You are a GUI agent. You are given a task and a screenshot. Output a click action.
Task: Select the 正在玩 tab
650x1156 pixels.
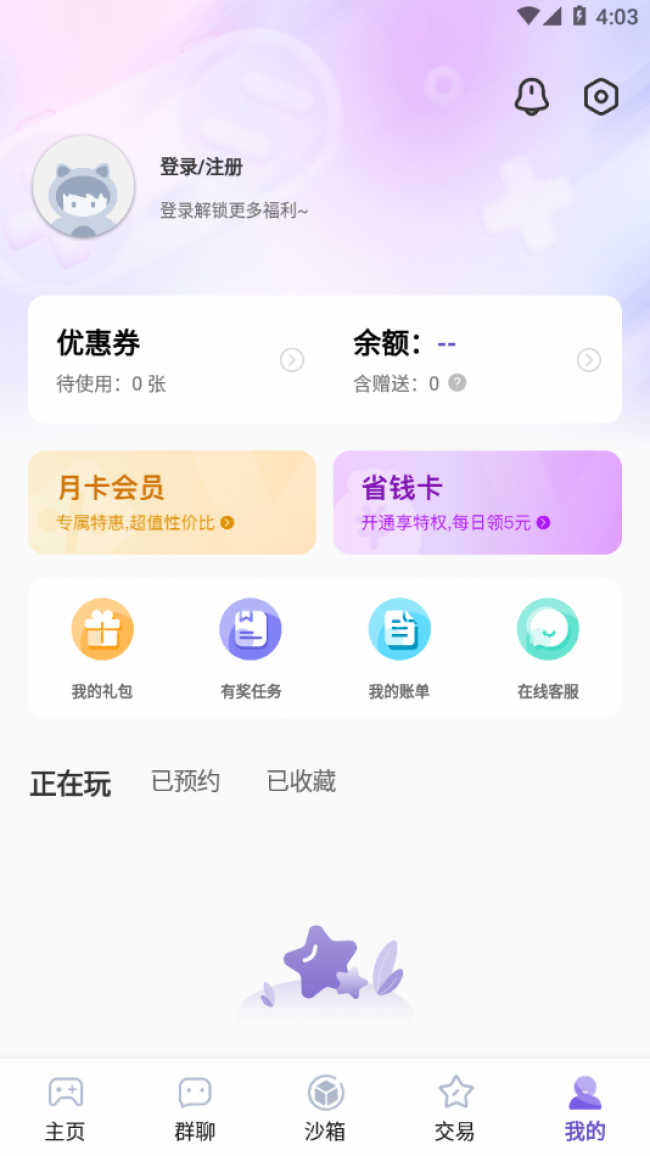(x=70, y=783)
